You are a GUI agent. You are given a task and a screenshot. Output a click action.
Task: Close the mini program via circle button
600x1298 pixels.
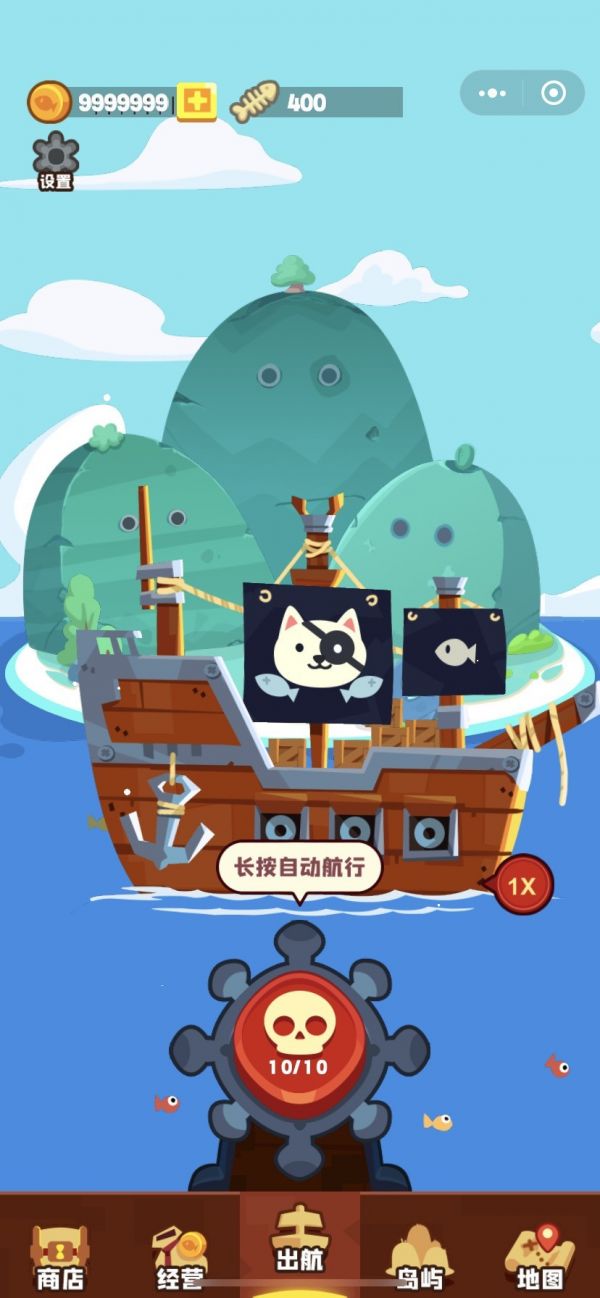[x=553, y=93]
